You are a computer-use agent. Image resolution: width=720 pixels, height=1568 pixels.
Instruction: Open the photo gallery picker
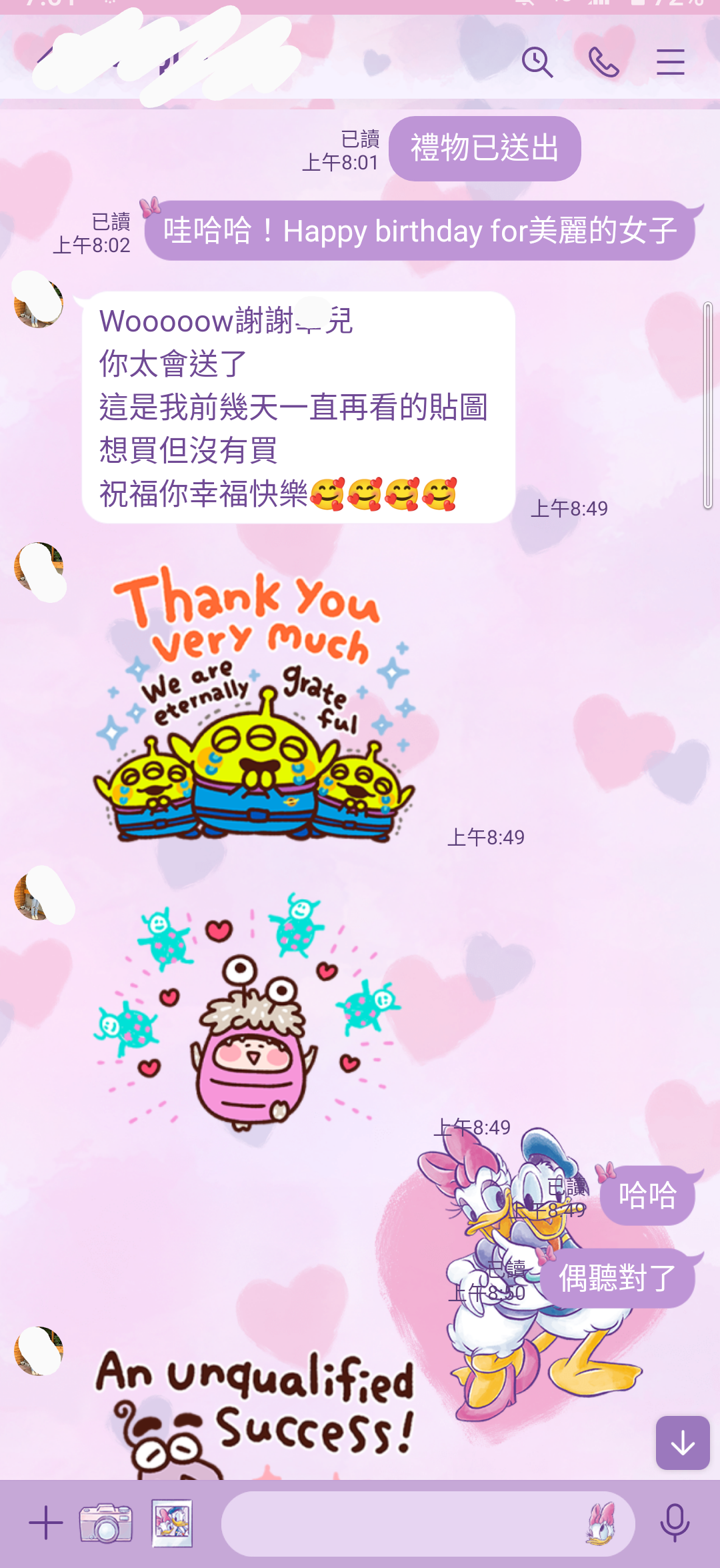coord(172,1523)
